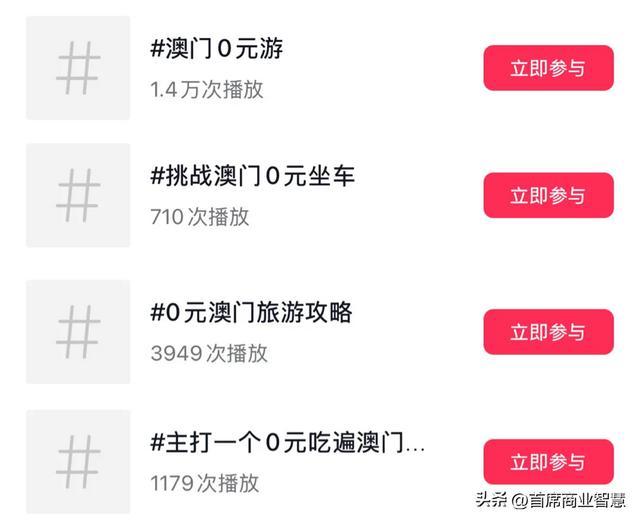Open the #澳门0元游 hashtag page
Screen dimensions: 640x522
[x=216, y=48]
